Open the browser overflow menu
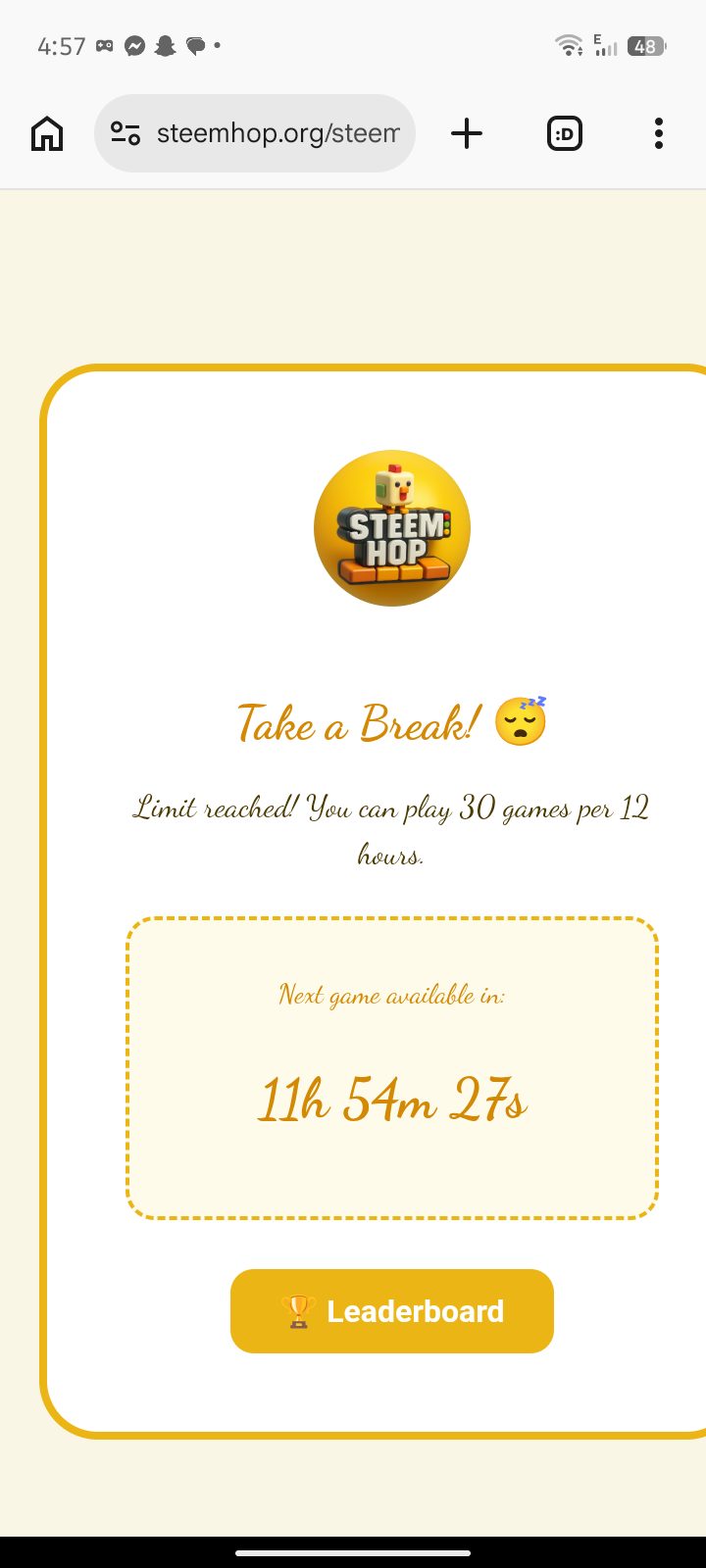This screenshot has width=706, height=1568. [659, 133]
